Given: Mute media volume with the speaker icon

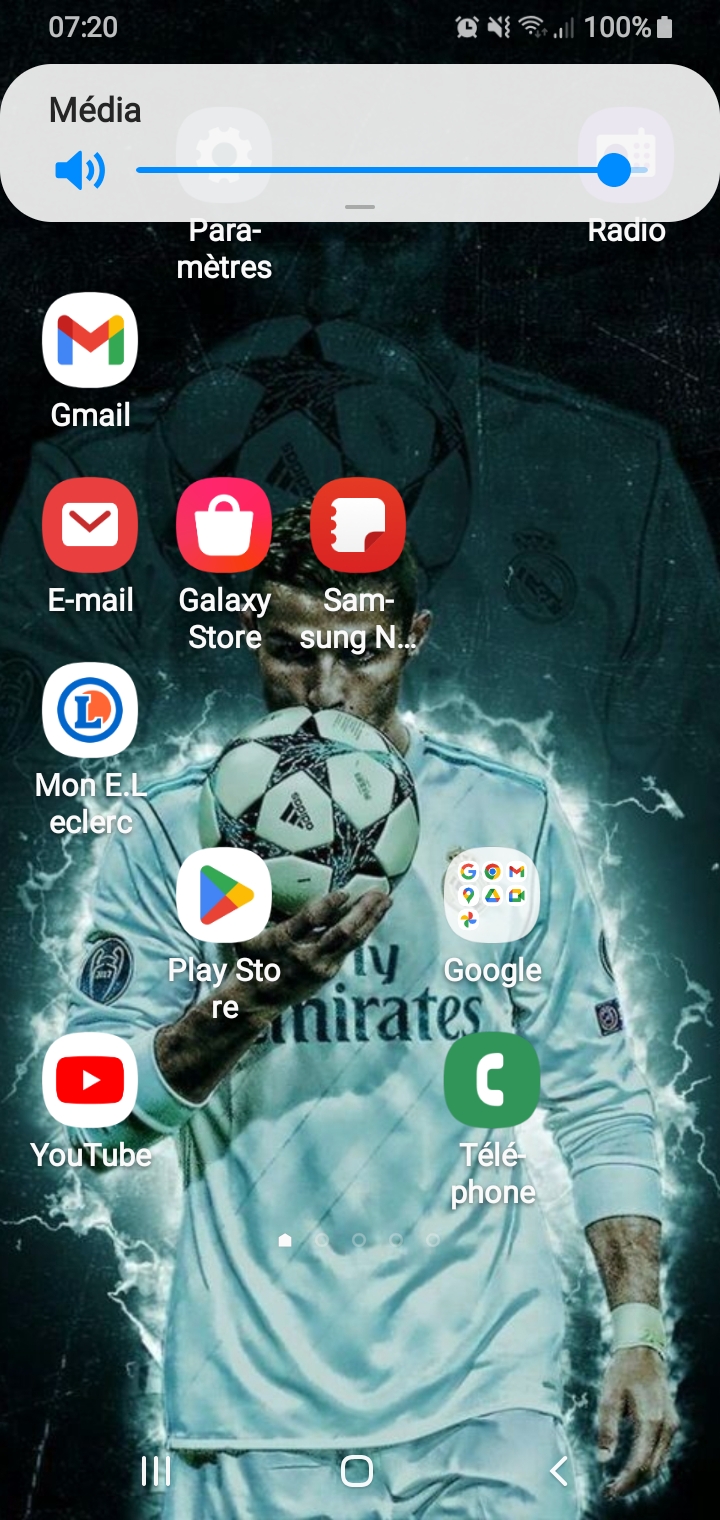Looking at the screenshot, I should point(80,171).
